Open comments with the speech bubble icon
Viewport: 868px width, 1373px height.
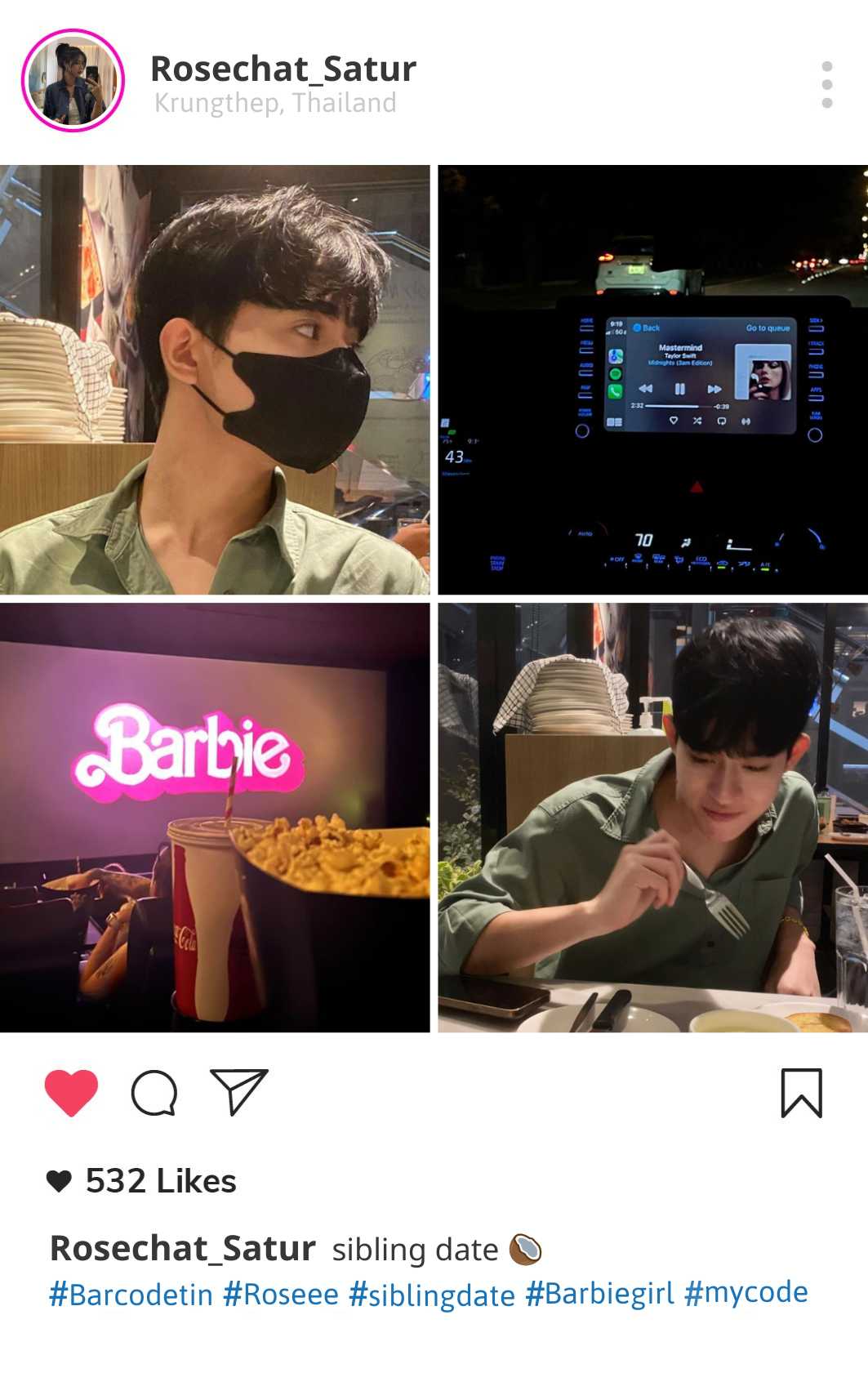click(x=154, y=1093)
